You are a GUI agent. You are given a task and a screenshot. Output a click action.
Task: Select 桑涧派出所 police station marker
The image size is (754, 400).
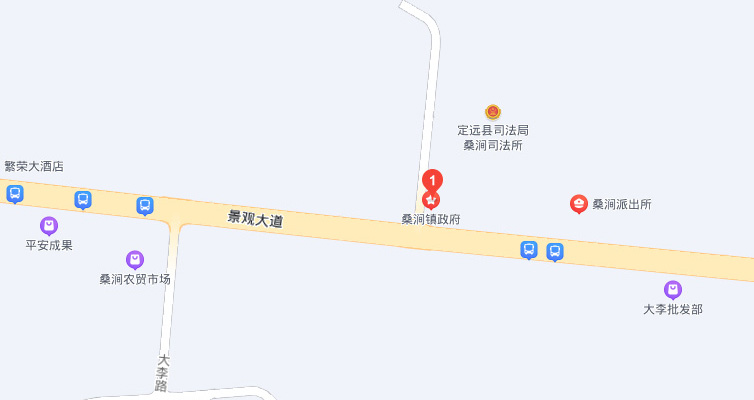coord(579,204)
